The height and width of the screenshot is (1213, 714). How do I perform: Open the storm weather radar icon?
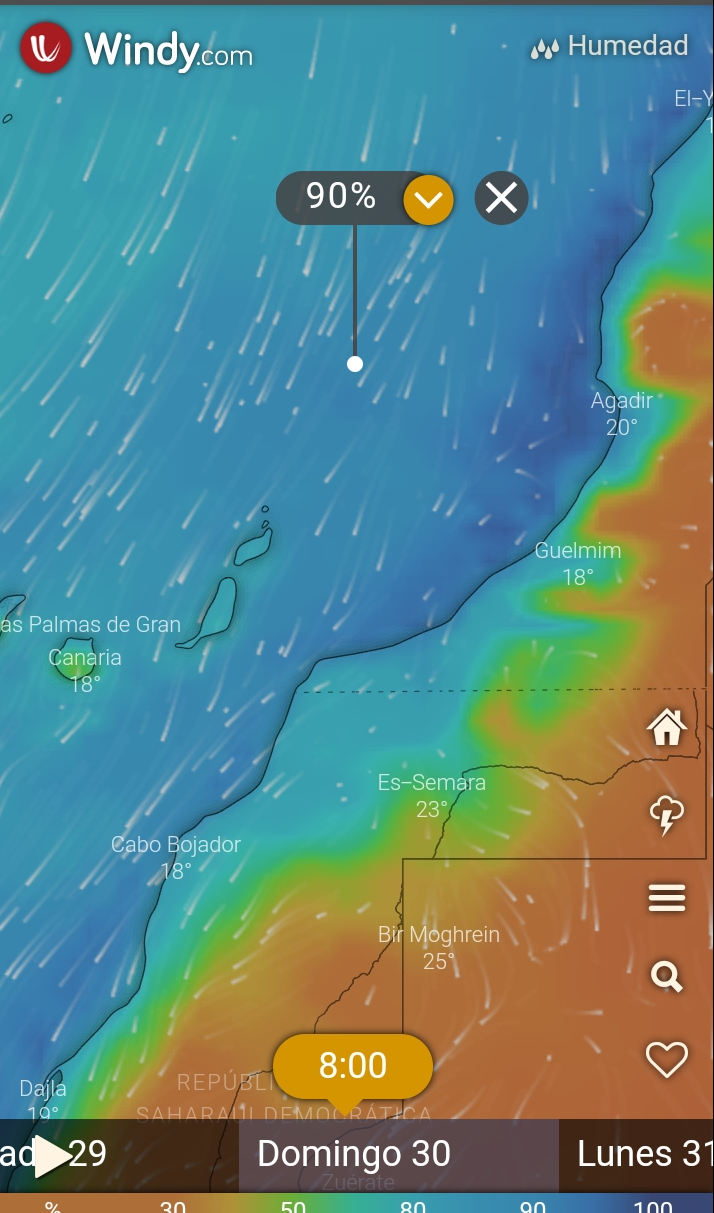667,815
